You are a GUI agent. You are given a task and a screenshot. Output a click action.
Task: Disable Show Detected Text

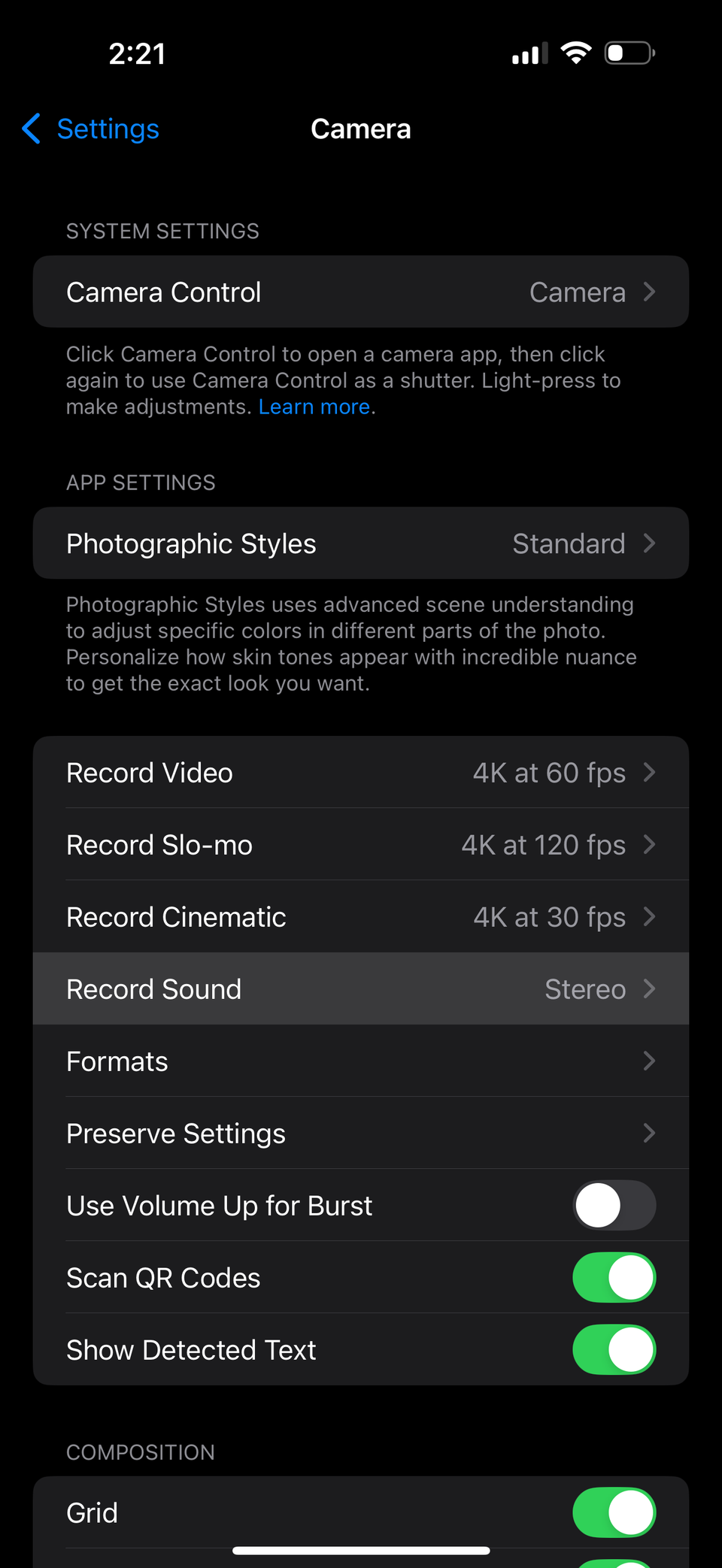point(614,1350)
